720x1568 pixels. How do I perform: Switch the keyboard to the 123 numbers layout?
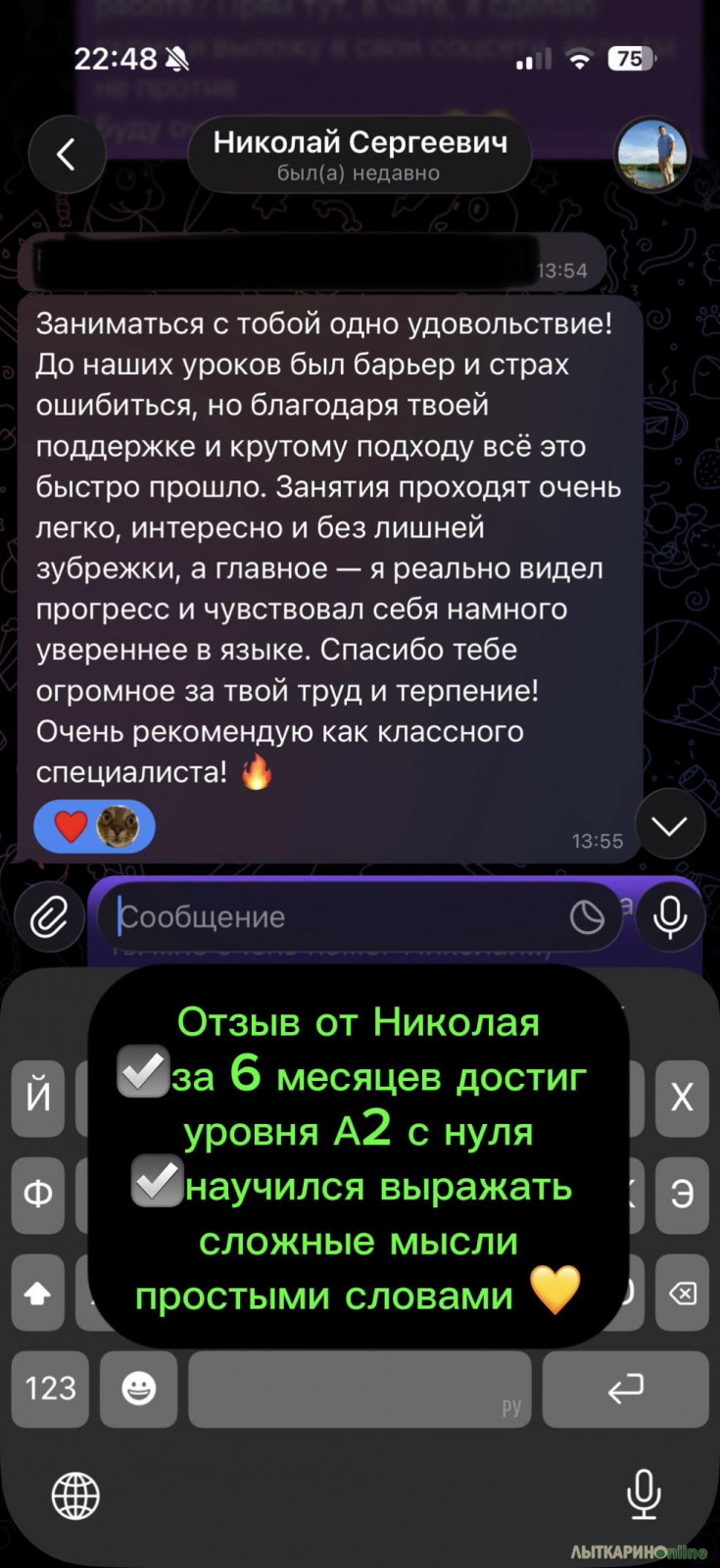click(x=51, y=1389)
